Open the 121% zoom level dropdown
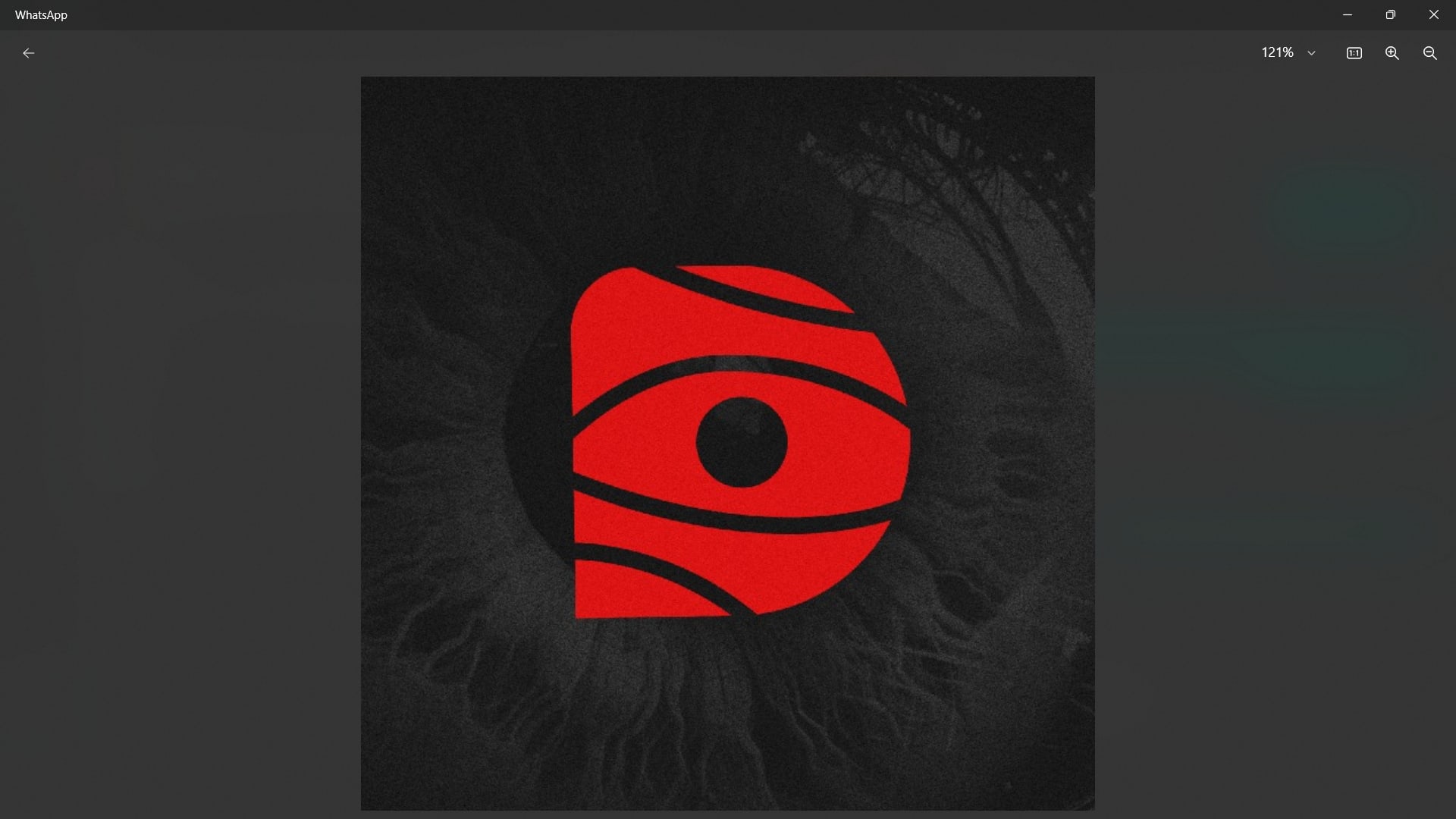 (x=1288, y=53)
